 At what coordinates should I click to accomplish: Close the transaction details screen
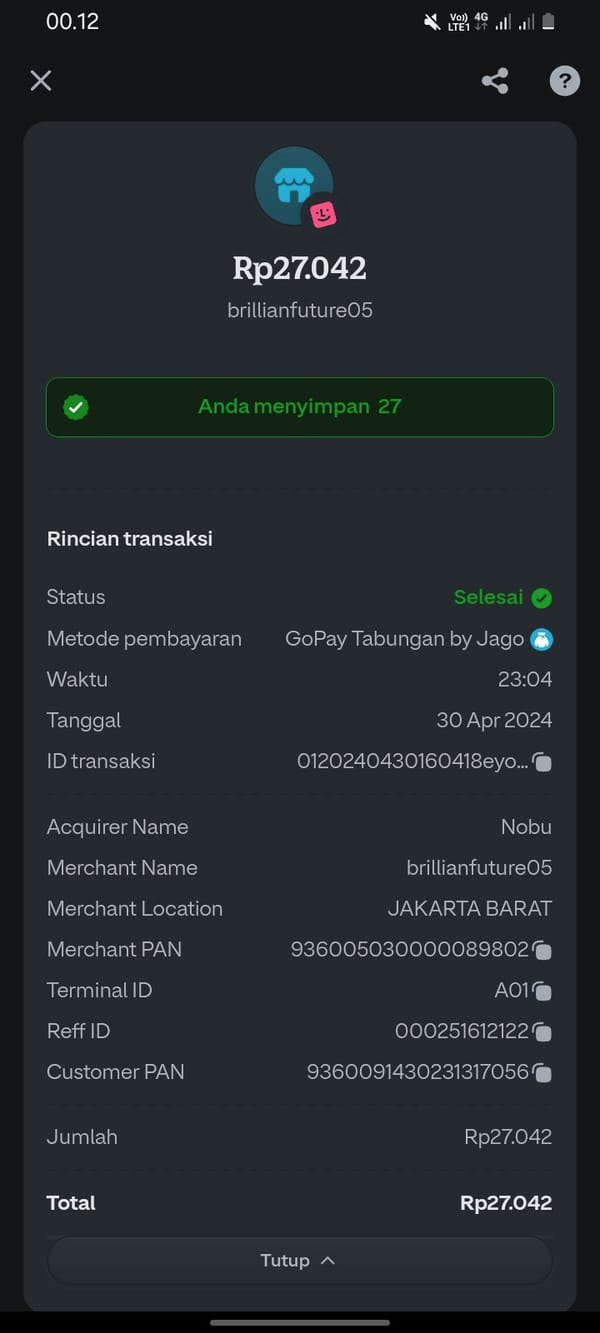pos(41,81)
